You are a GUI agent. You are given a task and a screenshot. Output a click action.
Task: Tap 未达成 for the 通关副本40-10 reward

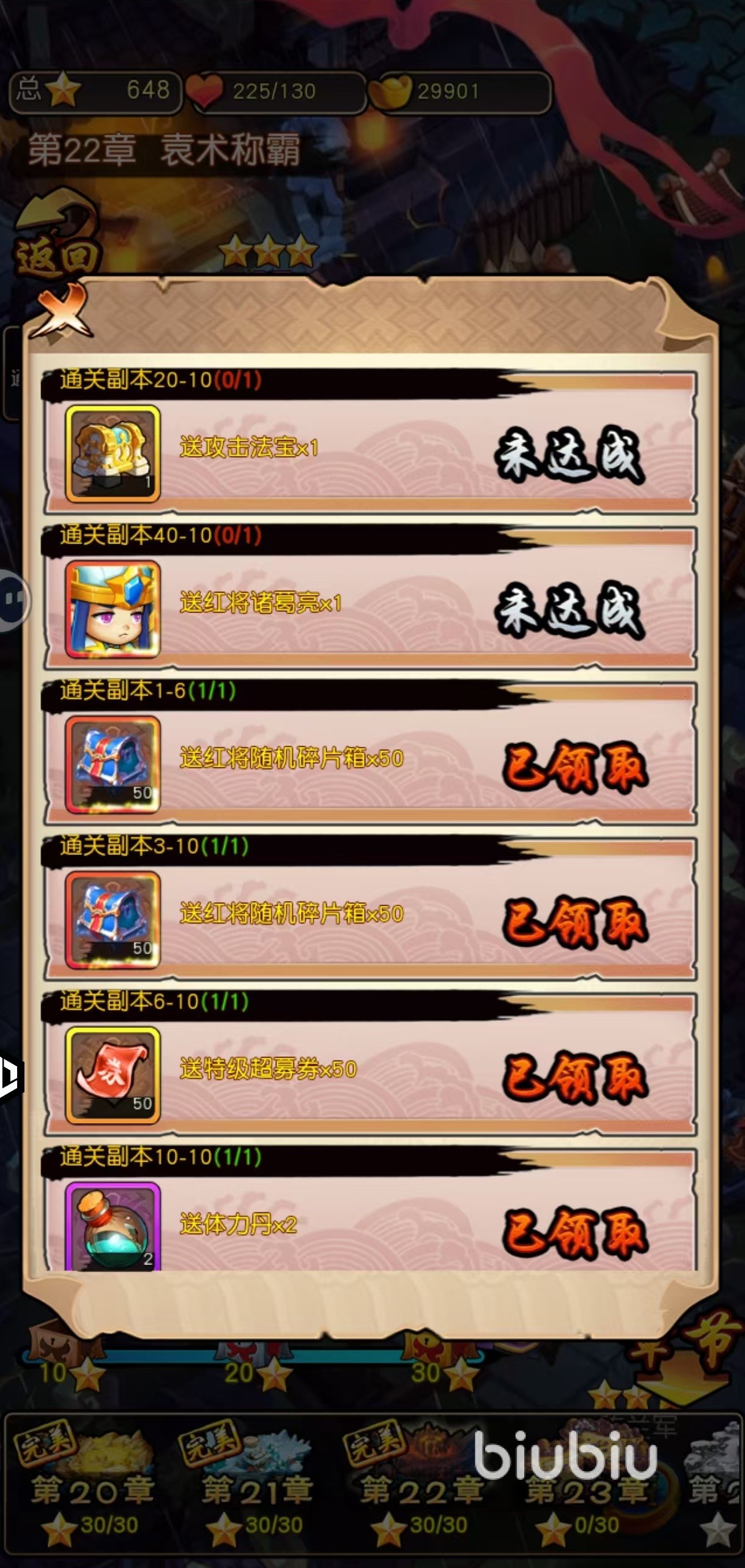pos(569,610)
